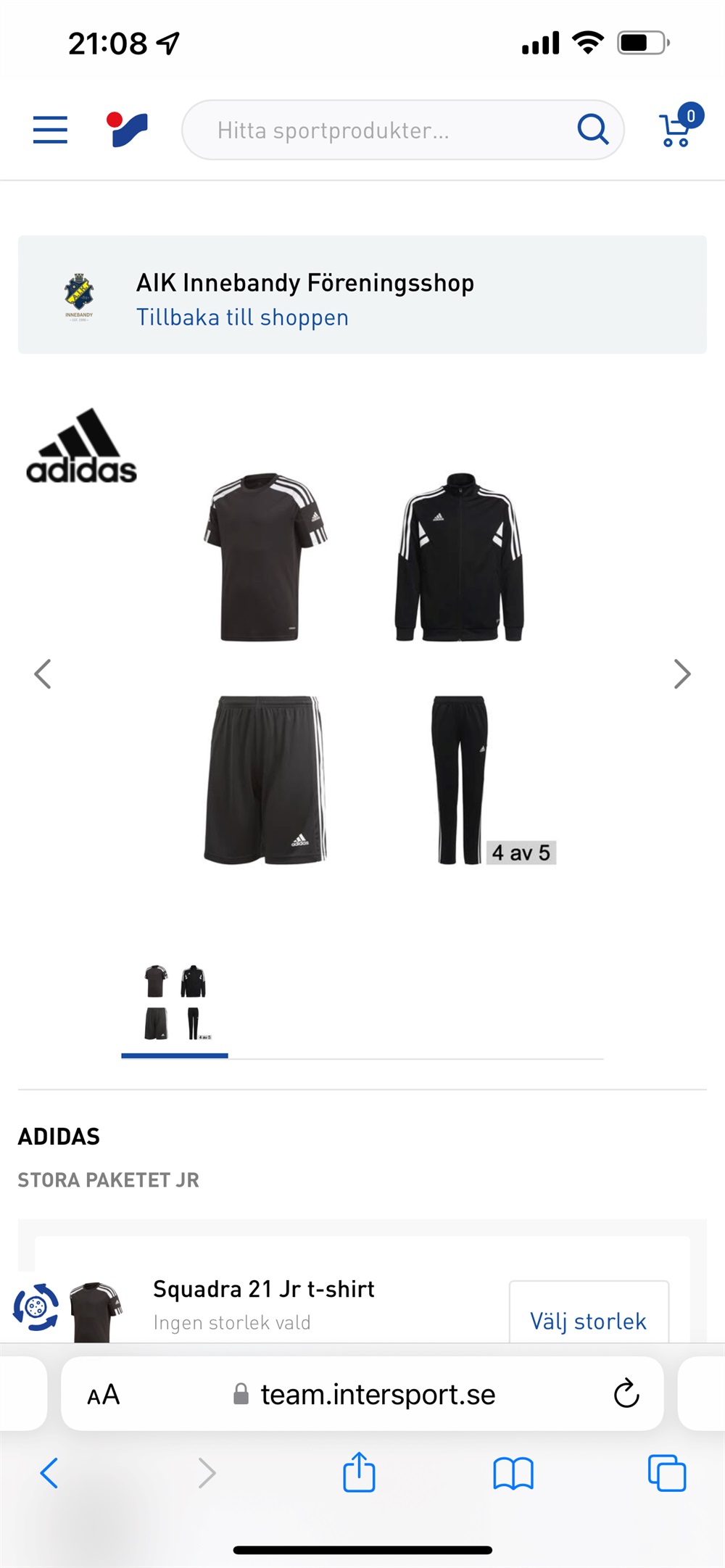Open the Safari tabs overview
Image resolution: width=725 pixels, height=1568 pixels.
point(666,1473)
